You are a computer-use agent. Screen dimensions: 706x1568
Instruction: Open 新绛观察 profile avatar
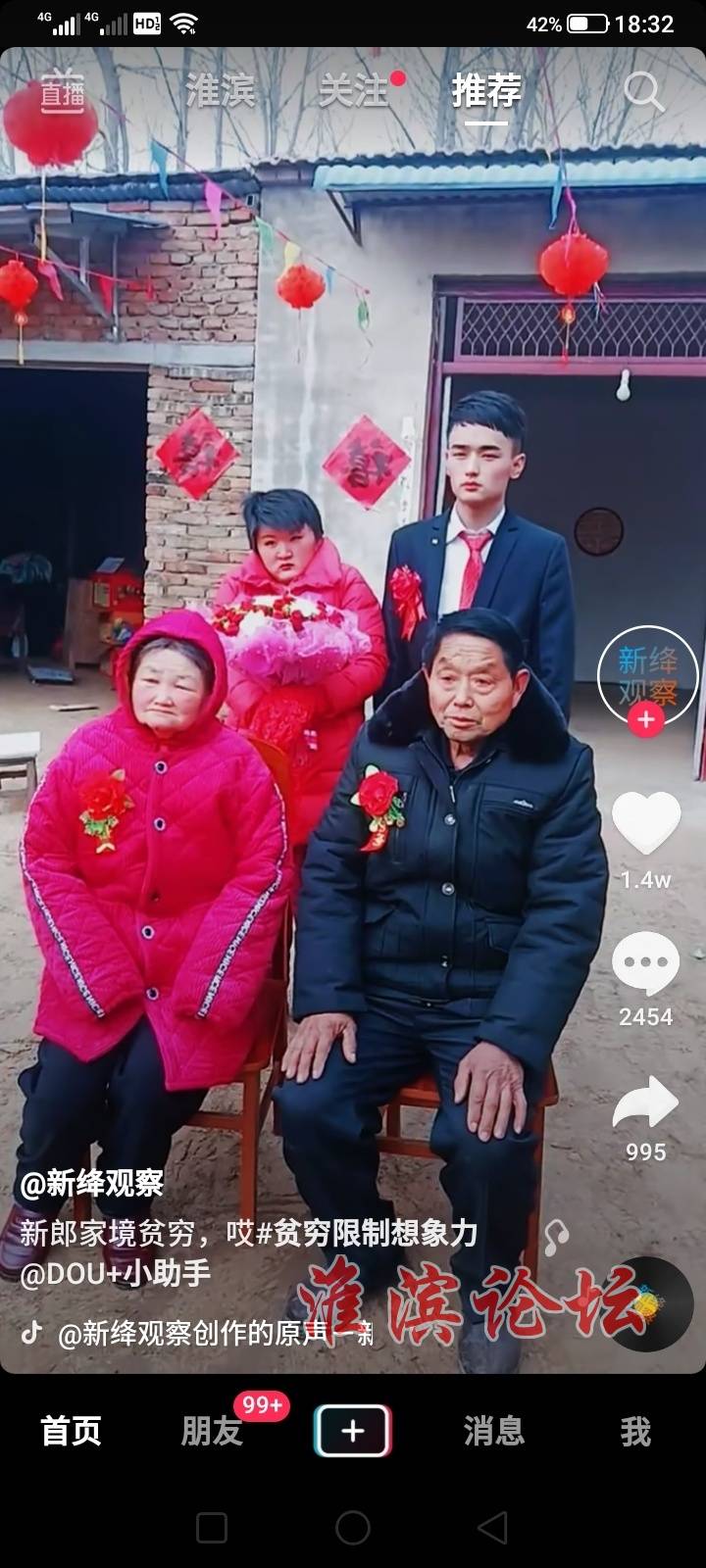(646, 673)
